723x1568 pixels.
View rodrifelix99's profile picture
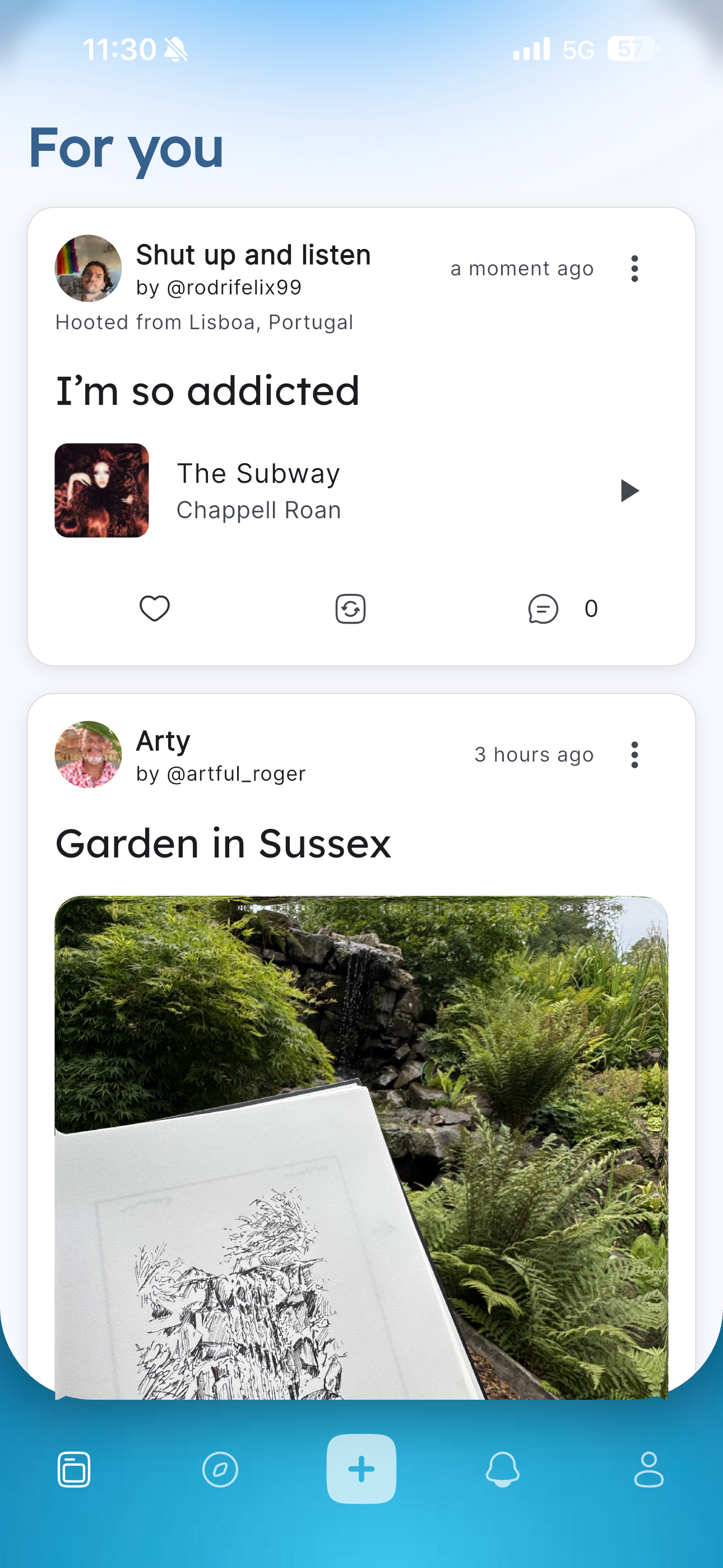coord(88,269)
